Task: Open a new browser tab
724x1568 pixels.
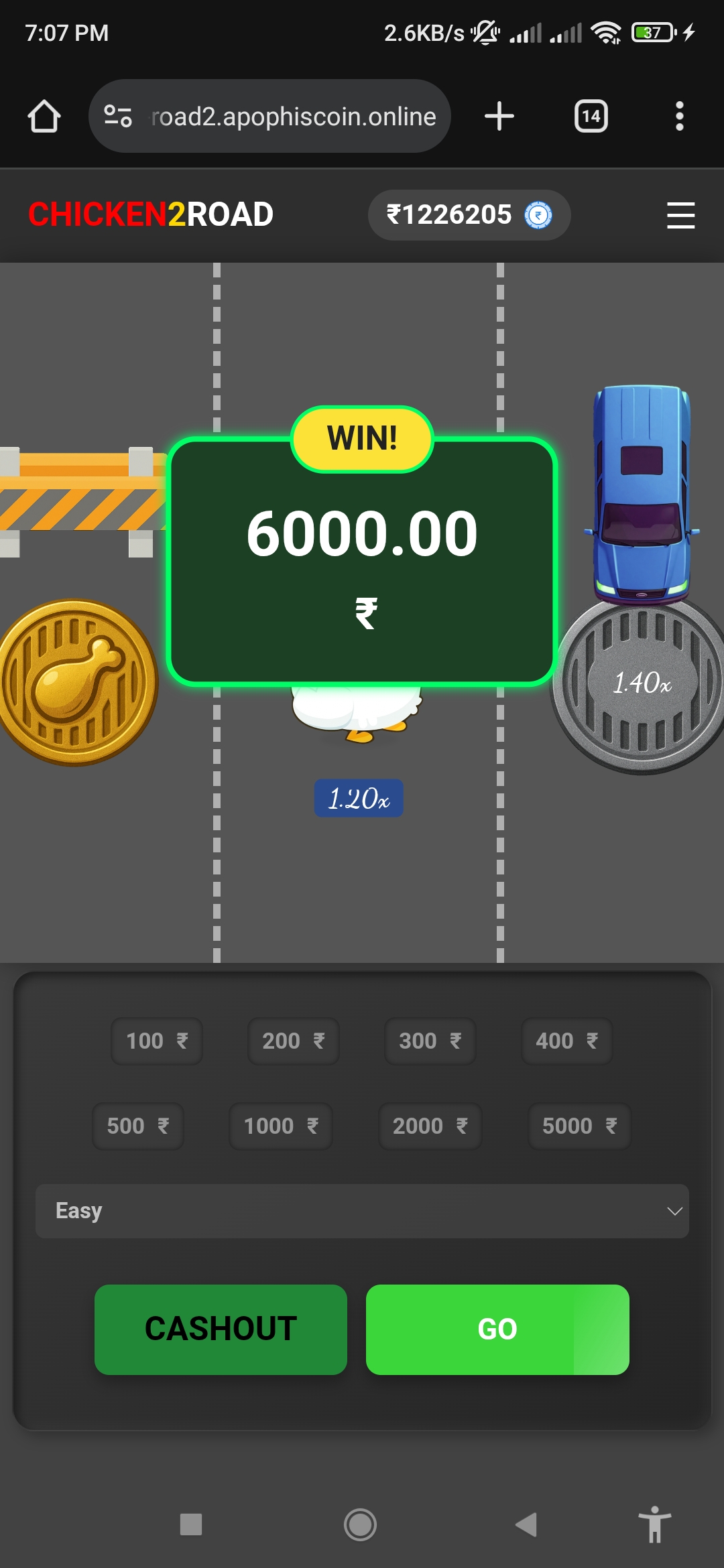Action: point(499,117)
